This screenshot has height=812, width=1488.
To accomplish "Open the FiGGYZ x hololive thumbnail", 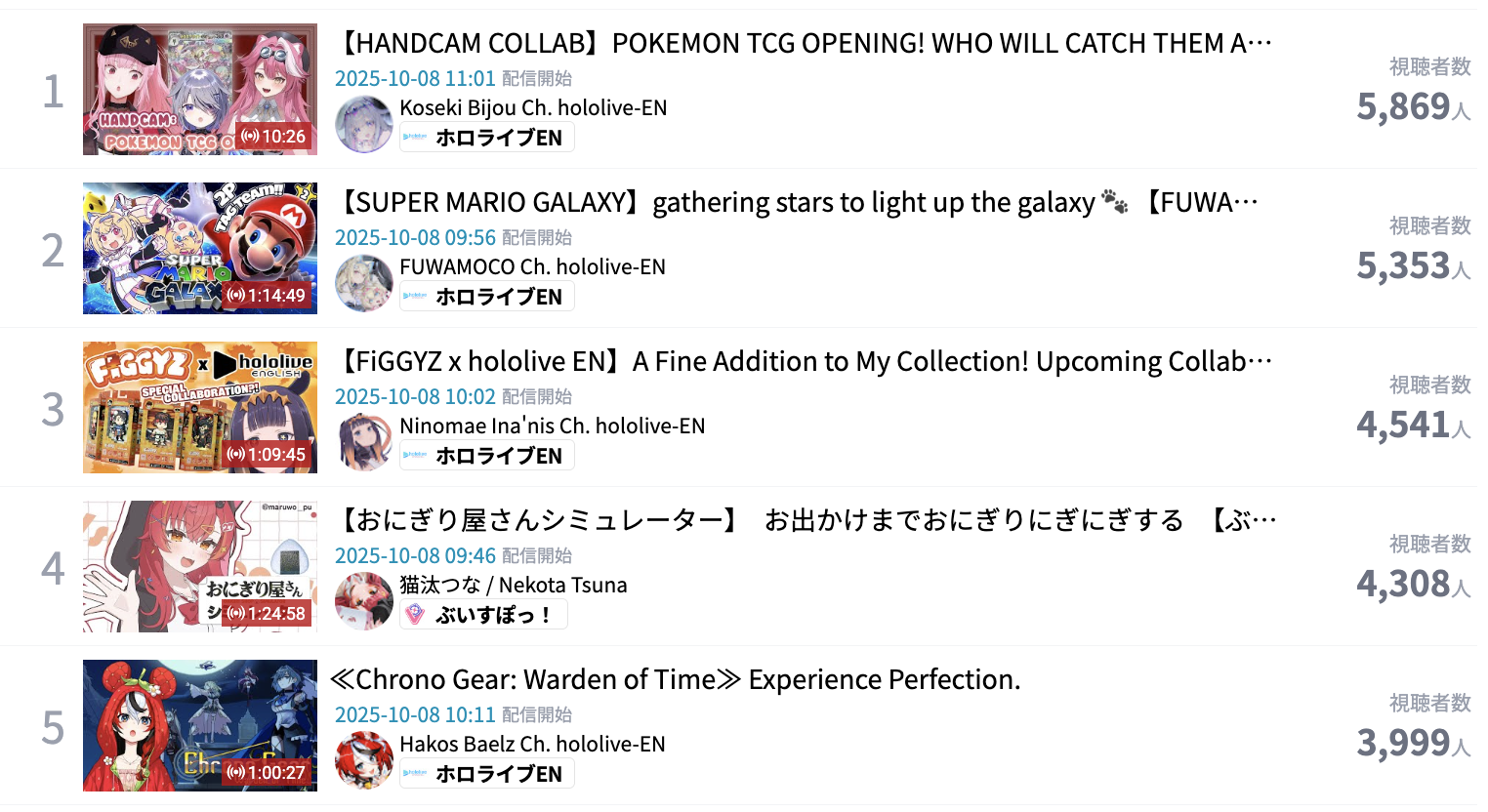I will click(x=199, y=408).
